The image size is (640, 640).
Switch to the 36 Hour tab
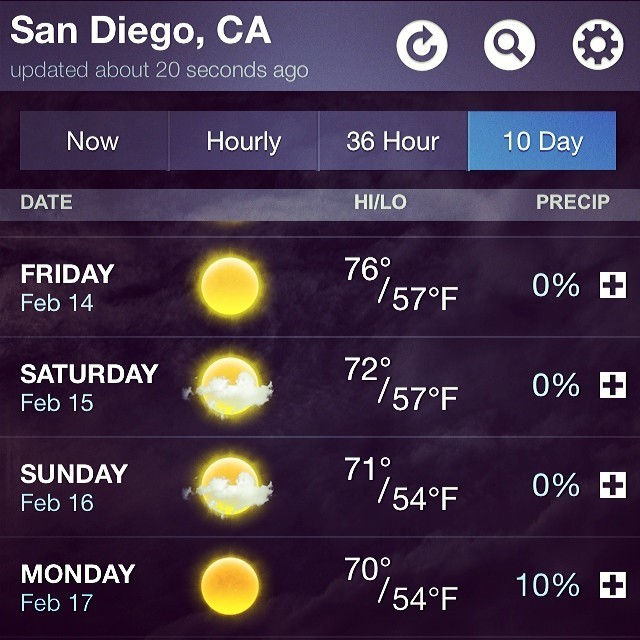coord(392,141)
